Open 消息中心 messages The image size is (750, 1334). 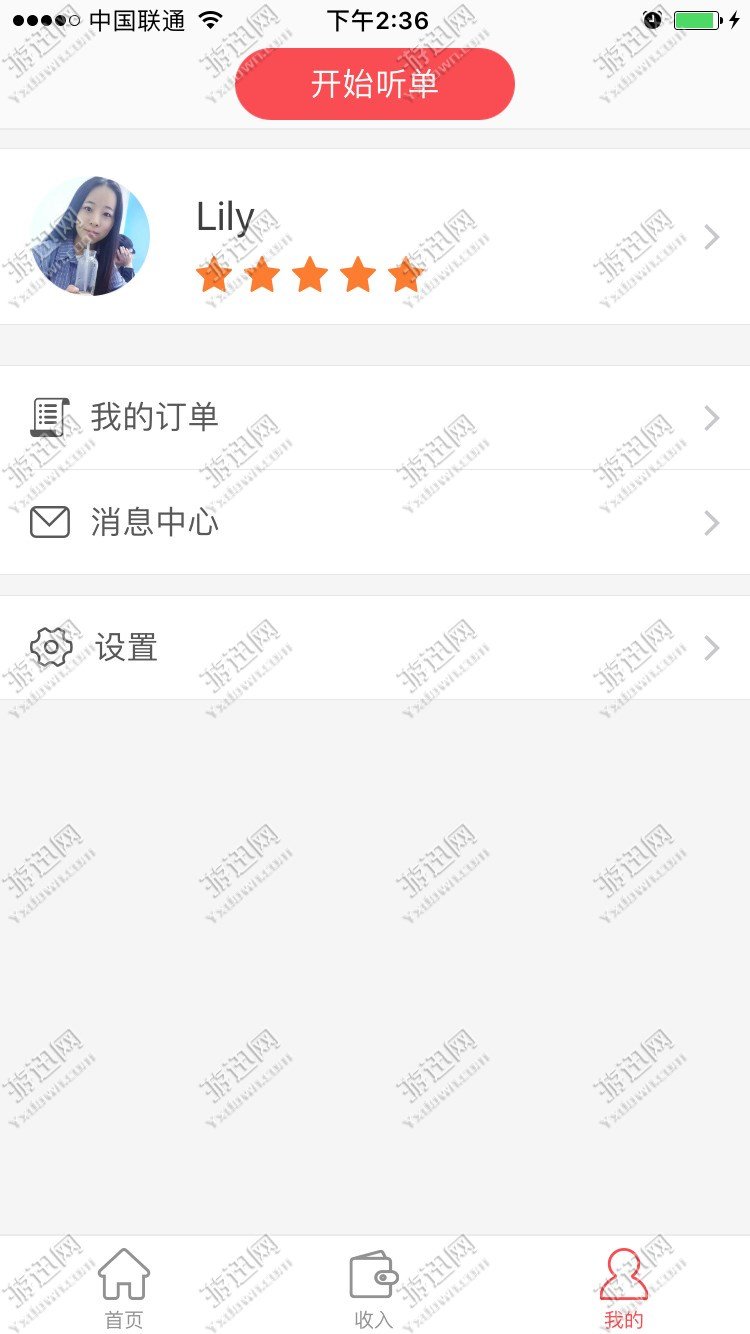(375, 522)
